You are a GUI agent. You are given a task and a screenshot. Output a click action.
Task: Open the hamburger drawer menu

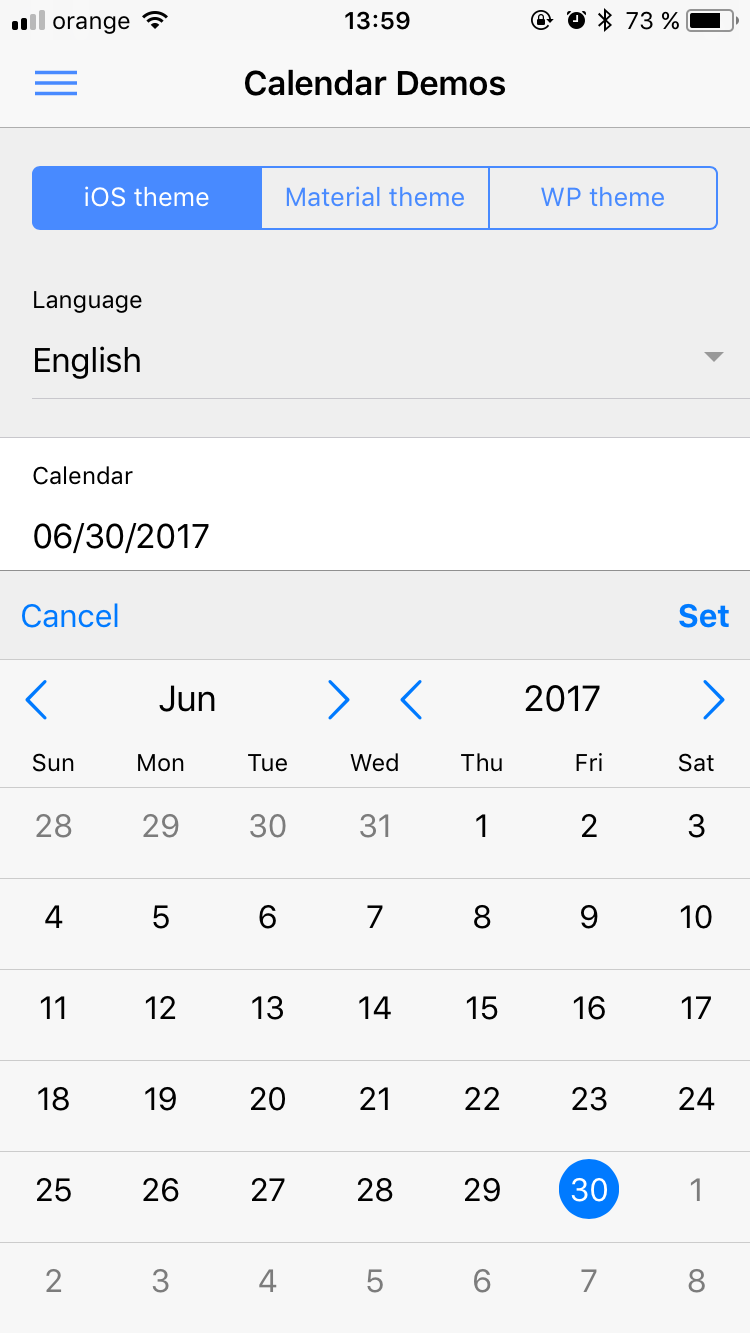point(56,83)
